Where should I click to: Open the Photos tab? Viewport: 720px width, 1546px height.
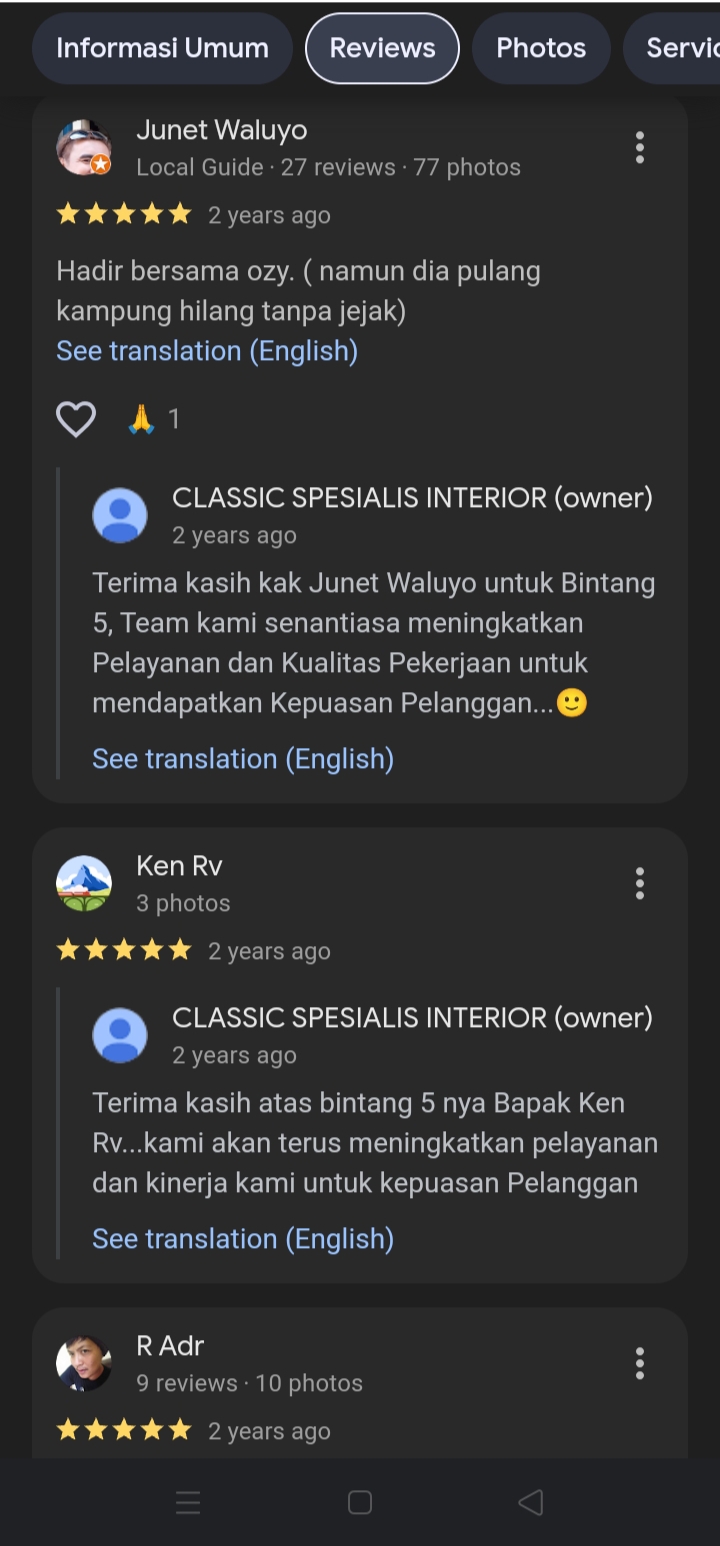pos(541,48)
